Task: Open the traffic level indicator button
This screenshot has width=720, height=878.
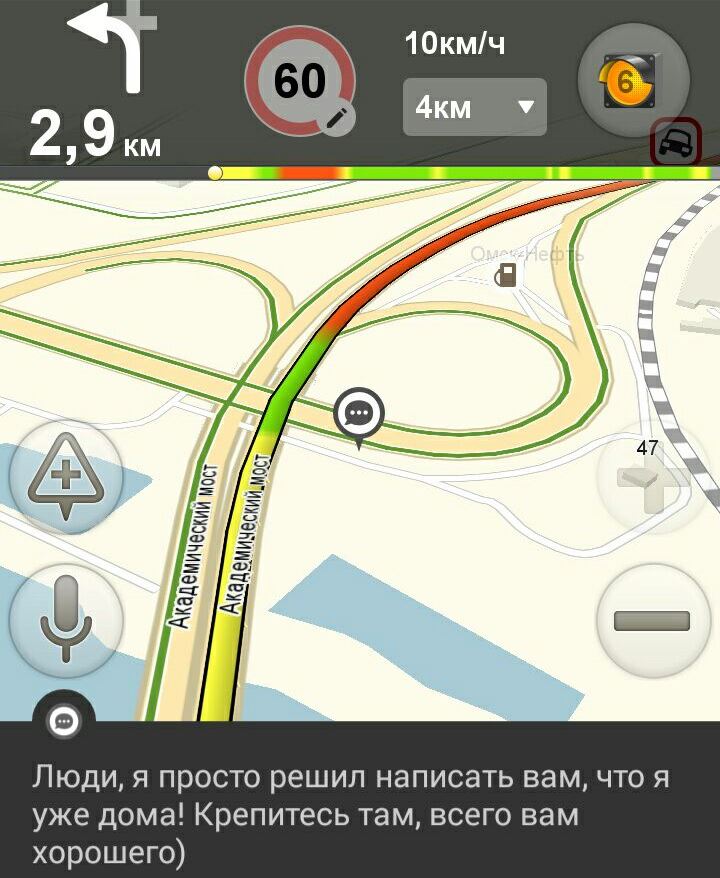Action: point(633,79)
